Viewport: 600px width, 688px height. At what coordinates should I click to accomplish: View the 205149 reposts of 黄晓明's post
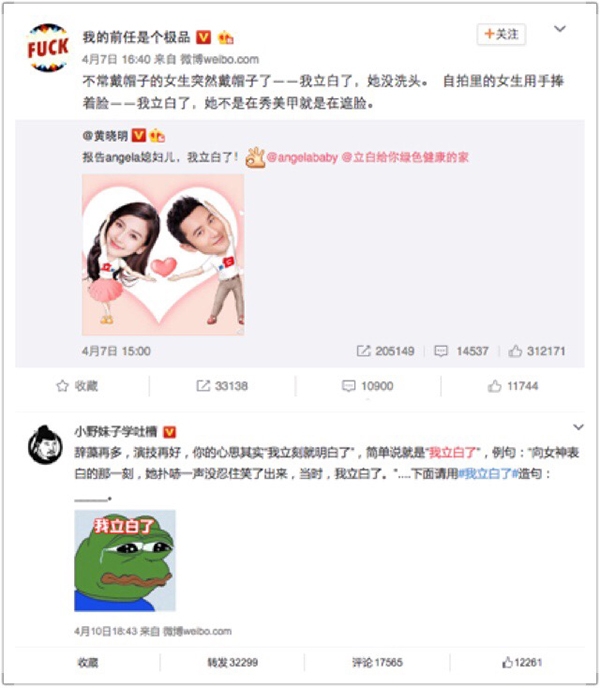386,351
